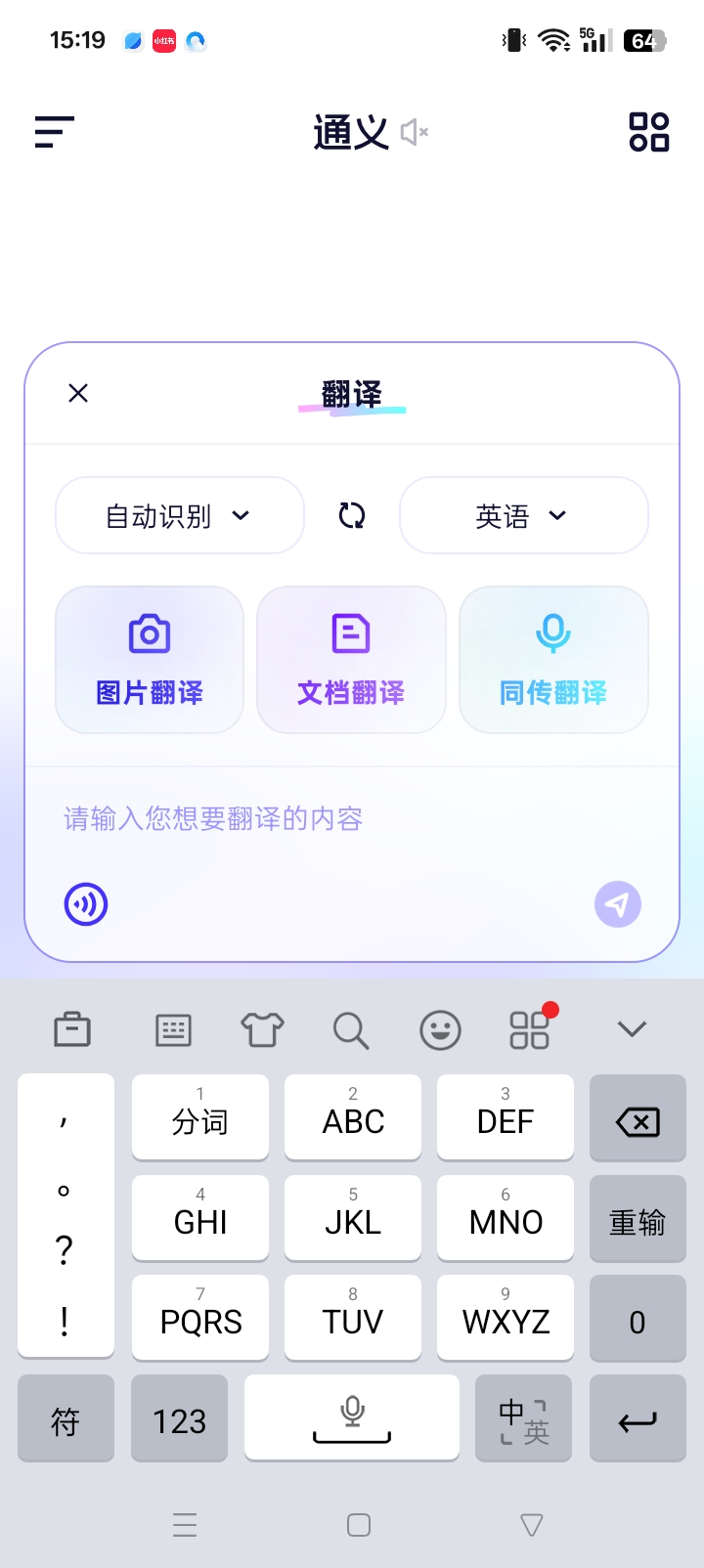Image resolution: width=704 pixels, height=1568 pixels.
Task: Tap the translation text input field
Action: [x=293, y=818]
